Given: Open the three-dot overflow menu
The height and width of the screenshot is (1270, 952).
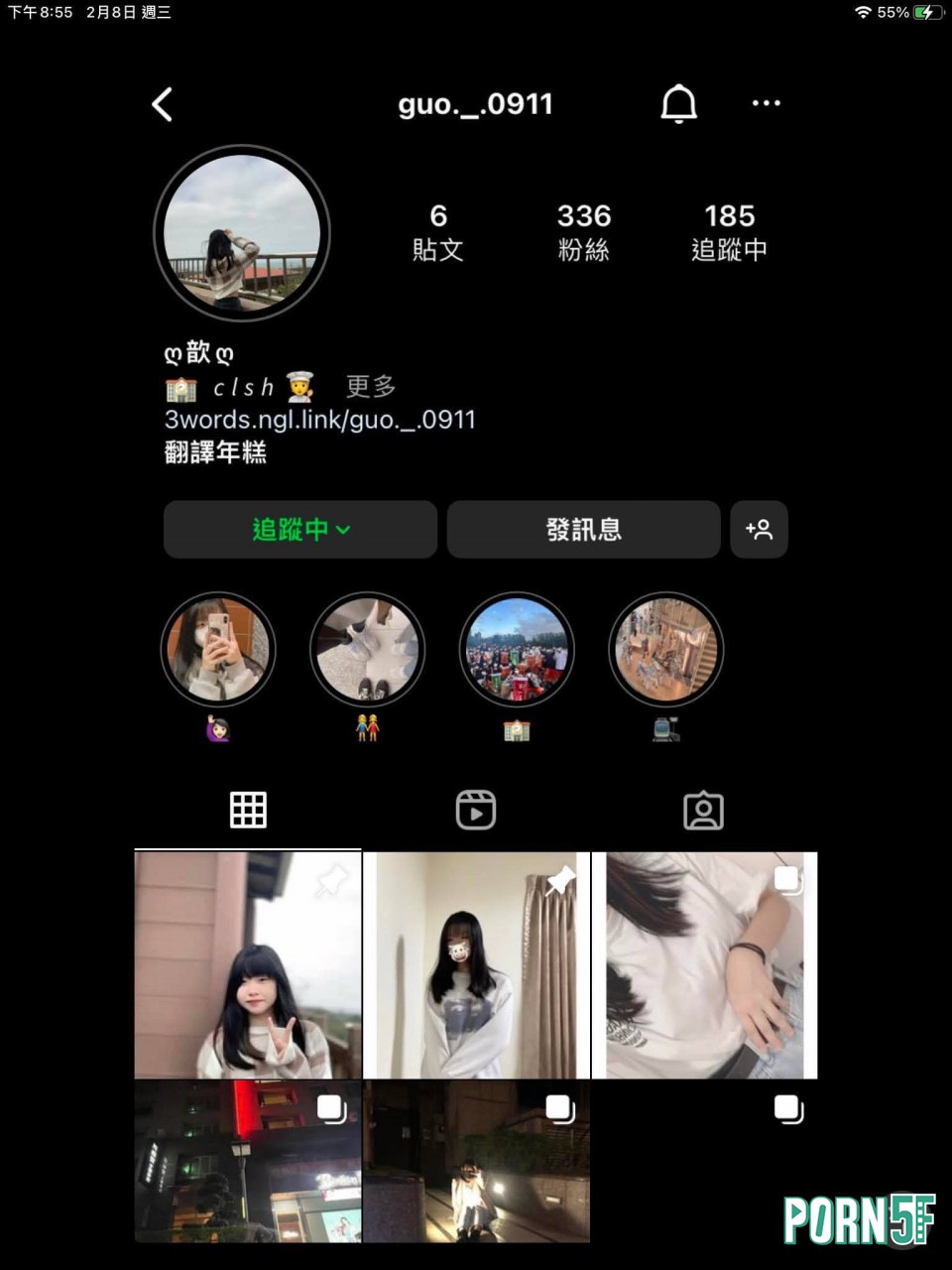Looking at the screenshot, I should [766, 103].
